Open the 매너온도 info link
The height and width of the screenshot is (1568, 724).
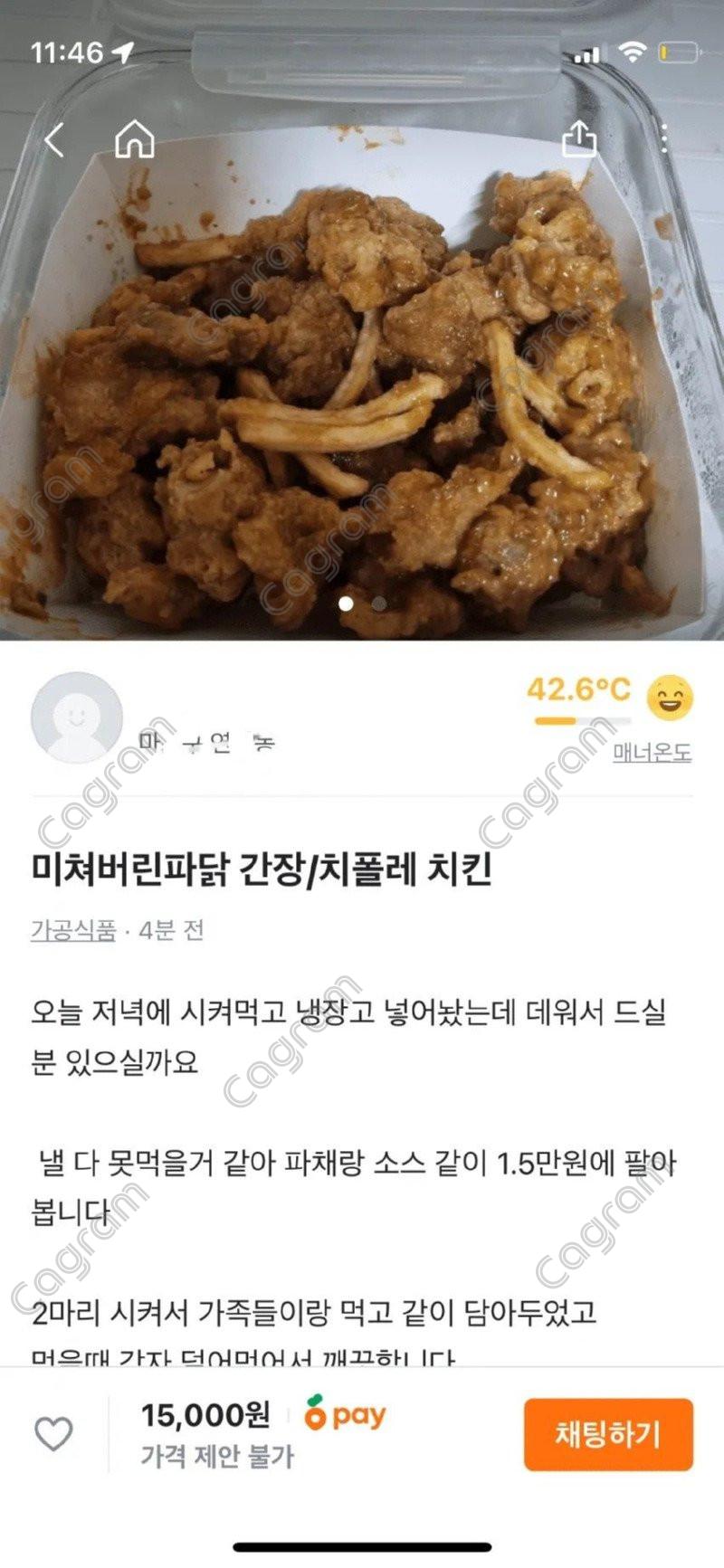point(652,752)
